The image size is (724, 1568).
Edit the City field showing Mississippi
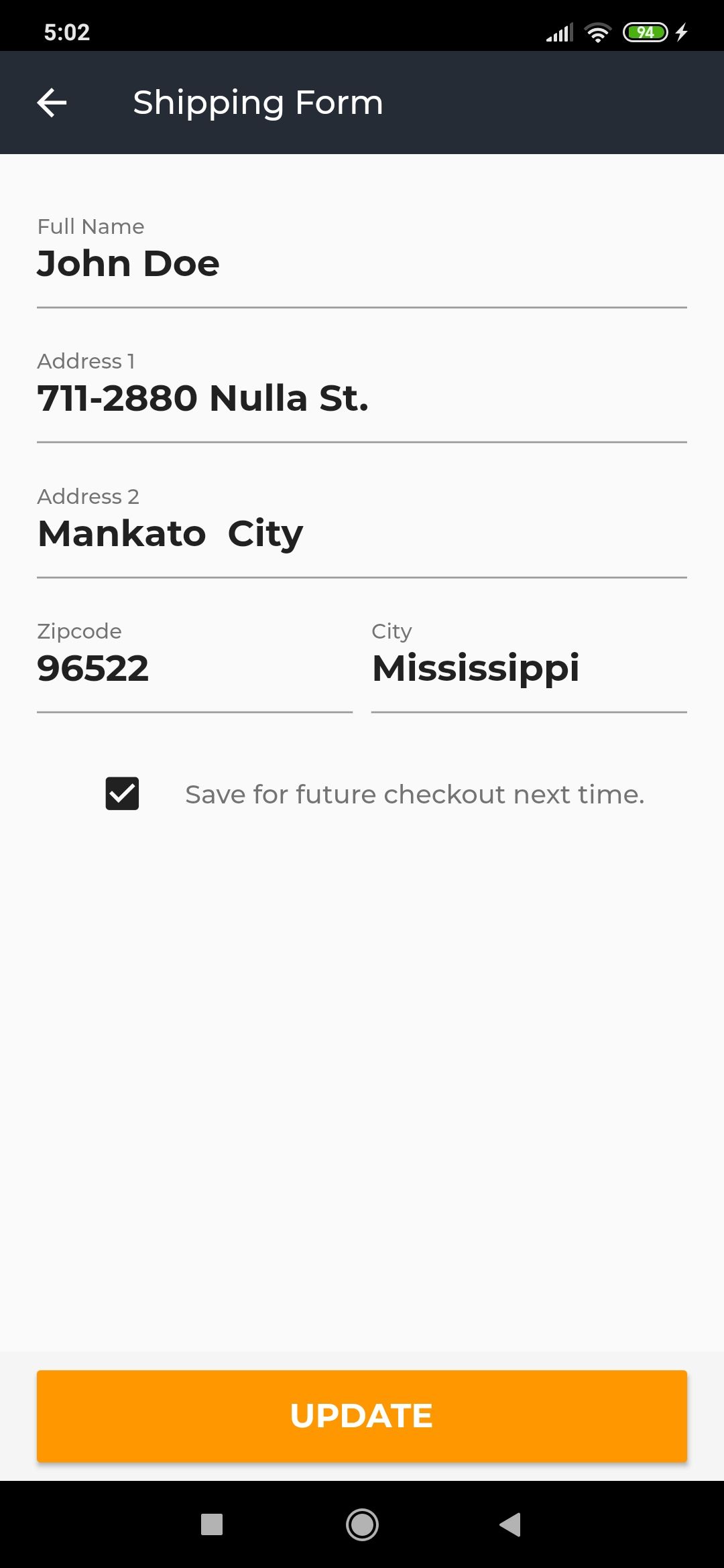528,668
